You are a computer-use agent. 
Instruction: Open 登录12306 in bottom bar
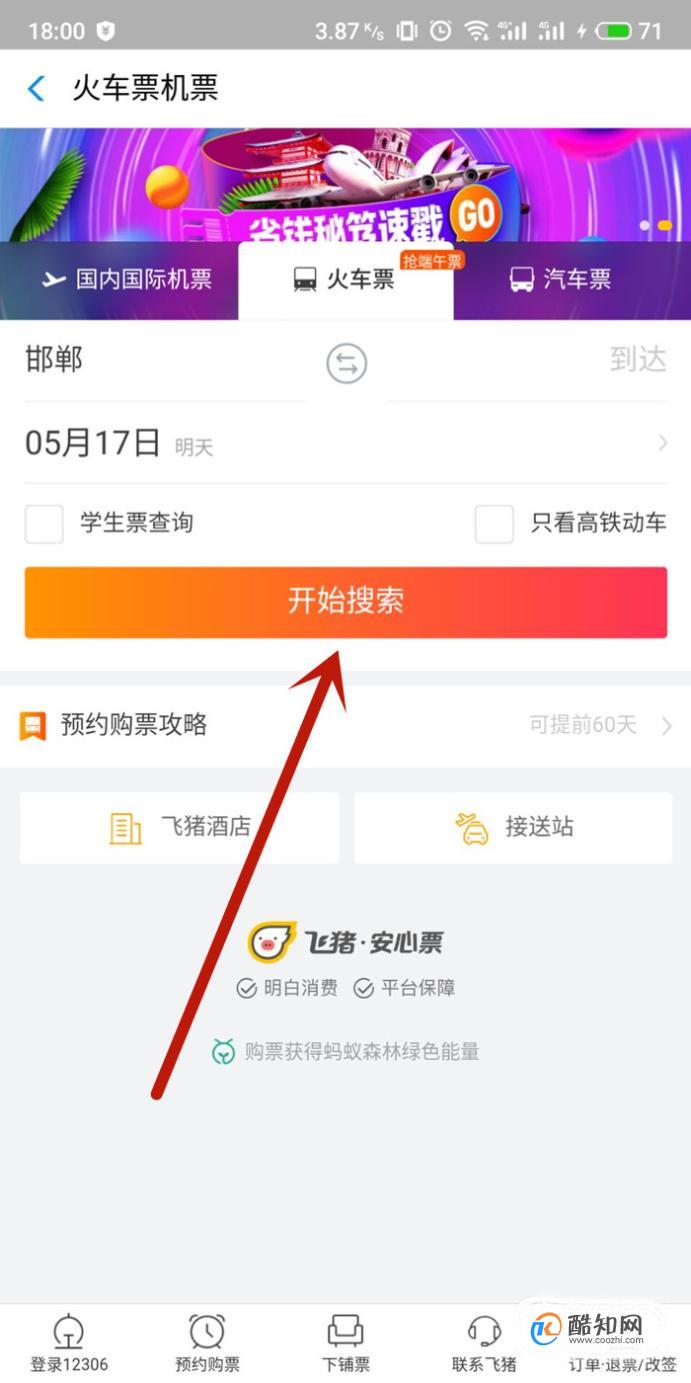[x=69, y=1342]
